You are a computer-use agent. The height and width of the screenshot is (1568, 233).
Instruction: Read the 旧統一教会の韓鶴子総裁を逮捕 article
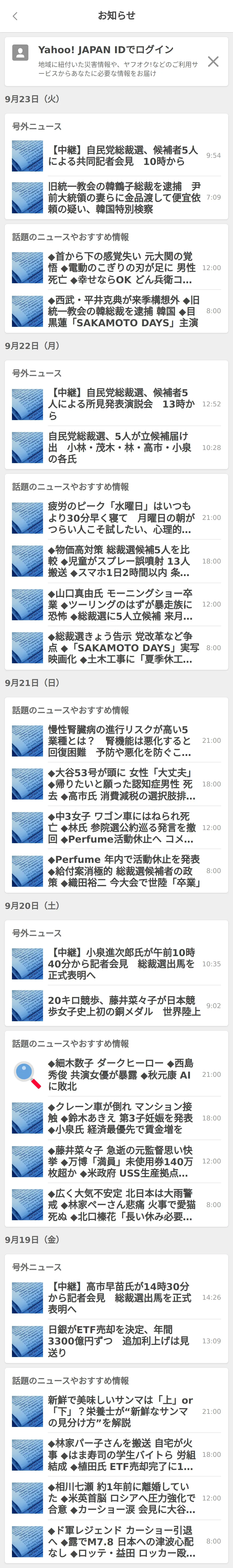(x=122, y=197)
